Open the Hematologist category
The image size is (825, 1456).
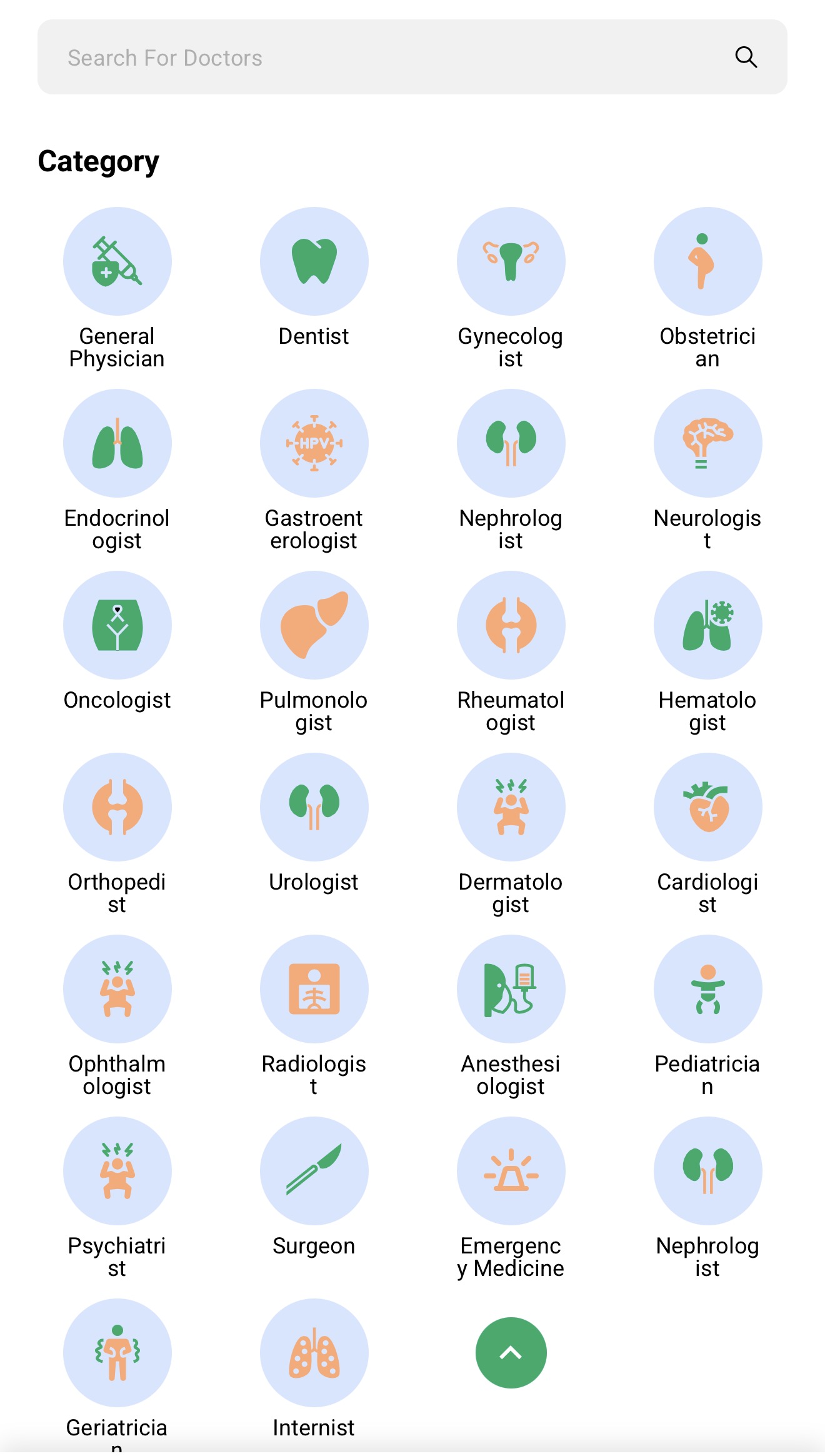[707, 625]
